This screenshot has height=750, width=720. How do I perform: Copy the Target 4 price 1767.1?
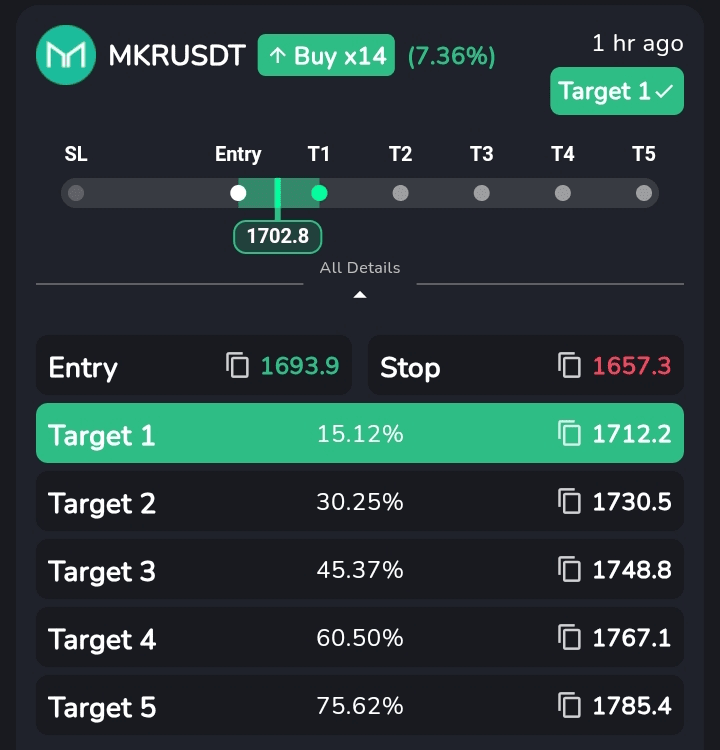coord(569,637)
